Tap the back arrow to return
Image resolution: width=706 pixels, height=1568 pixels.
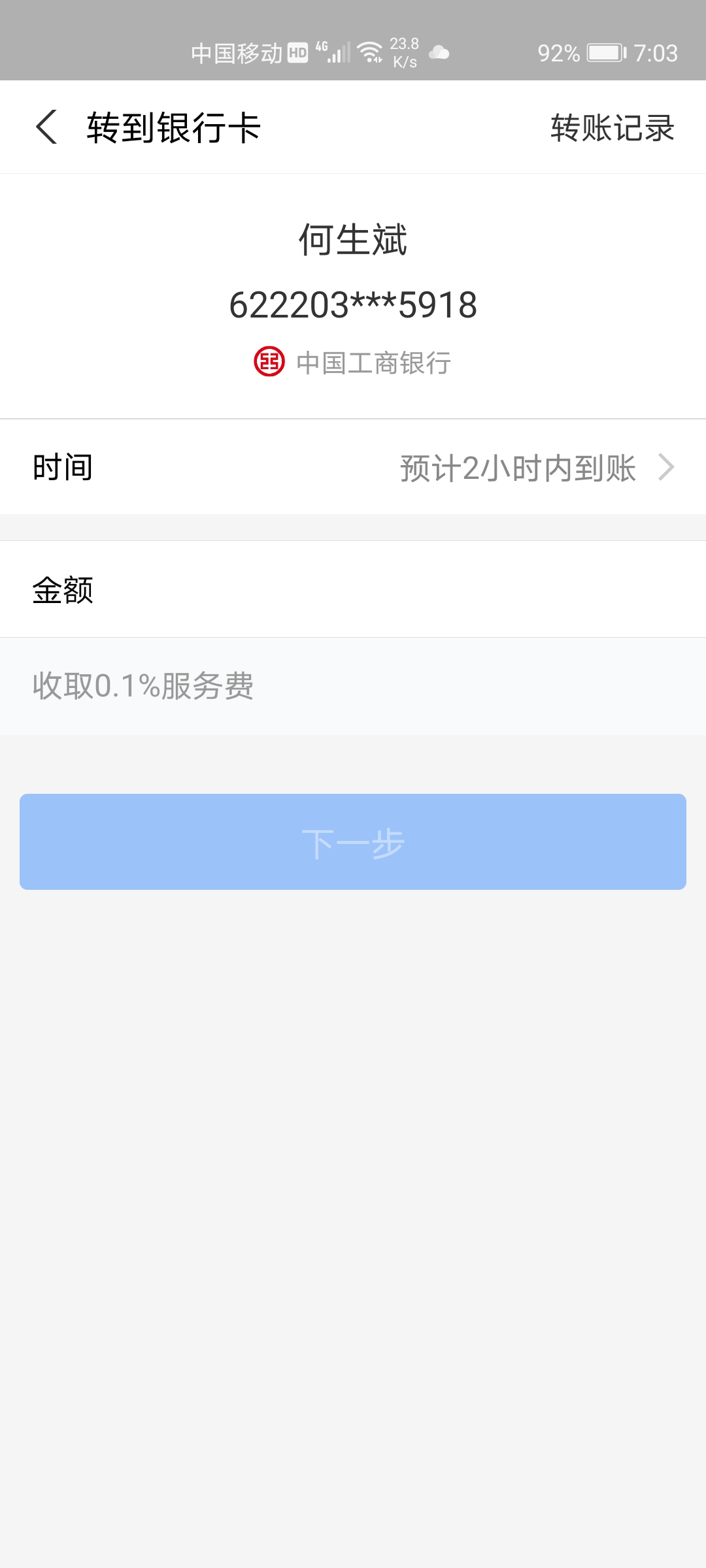(45, 127)
